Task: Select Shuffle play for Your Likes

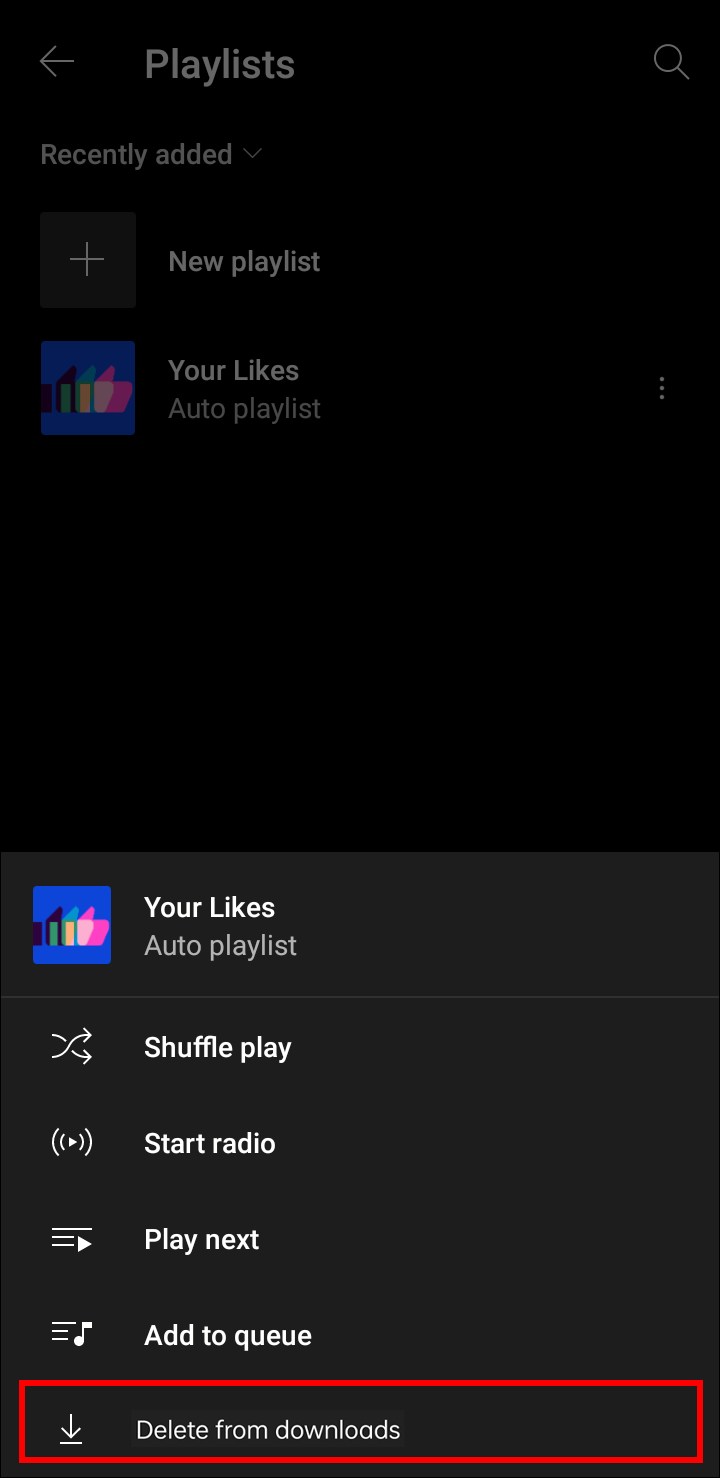Action: 217,1047
